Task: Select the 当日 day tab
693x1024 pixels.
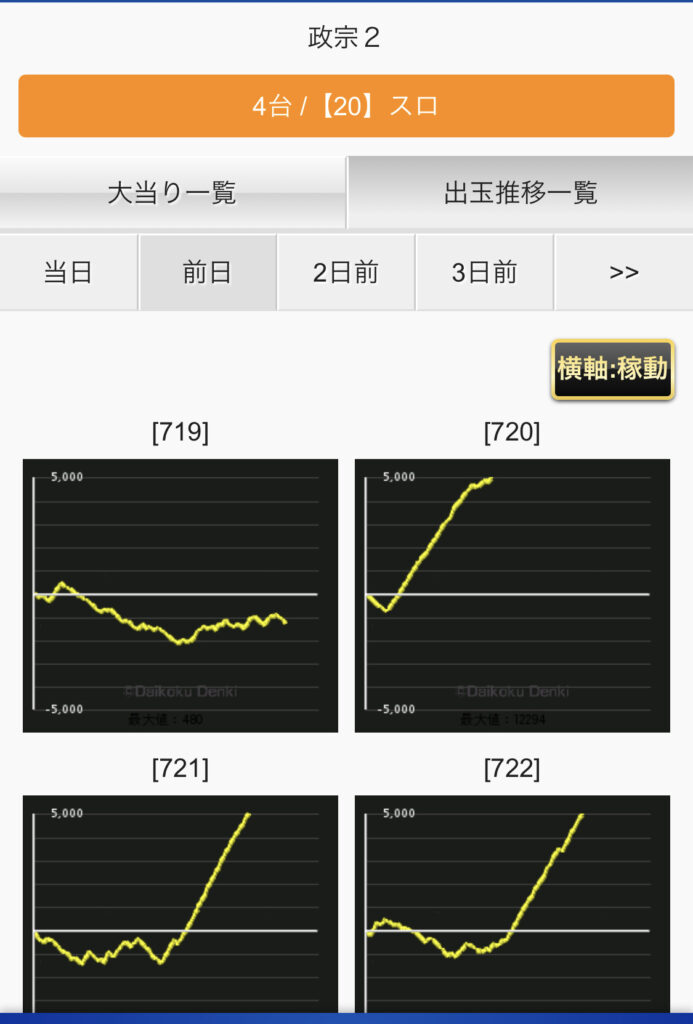Action: [x=68, y=273]
